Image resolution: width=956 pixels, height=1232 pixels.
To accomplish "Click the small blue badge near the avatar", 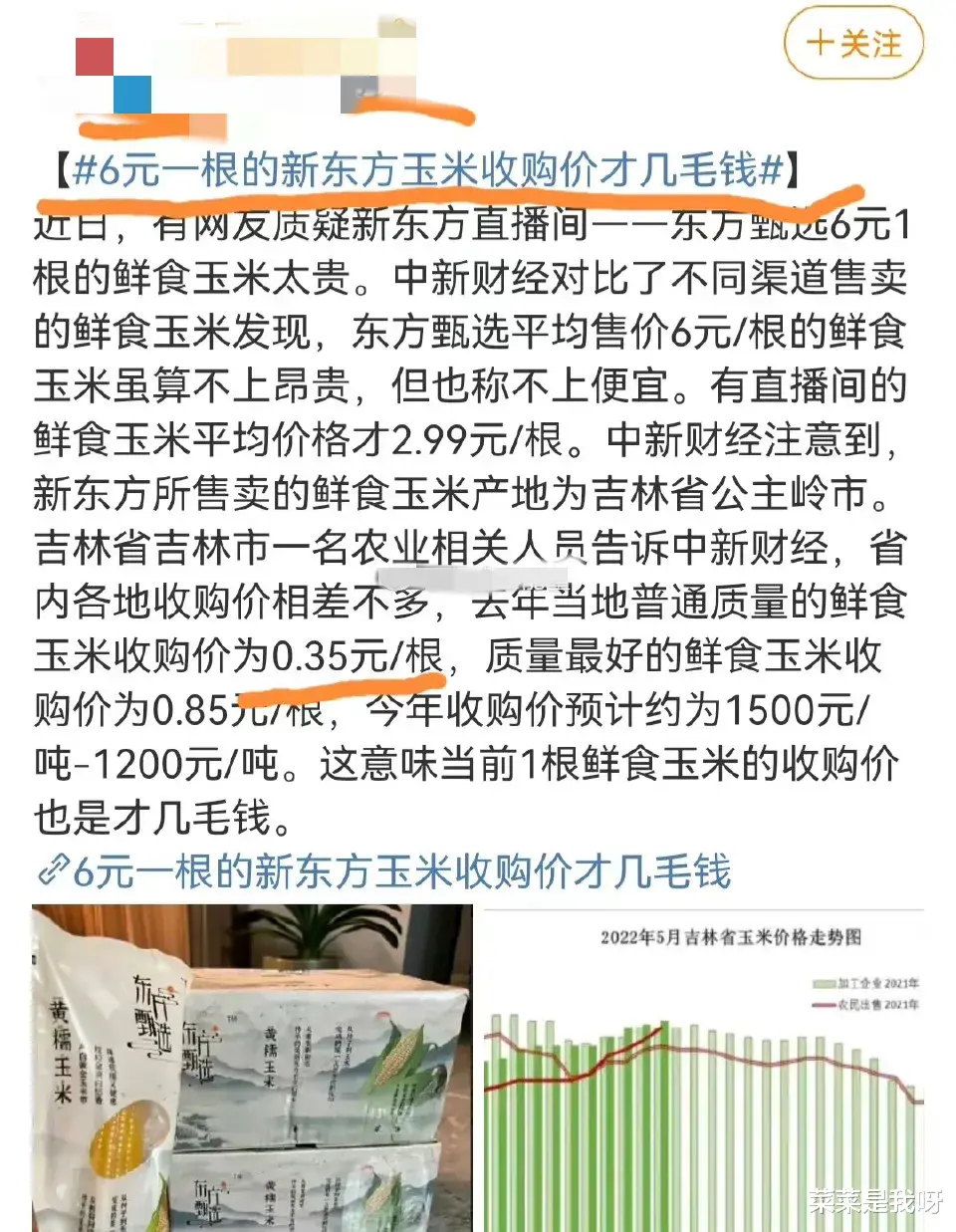I will point(132,97).
